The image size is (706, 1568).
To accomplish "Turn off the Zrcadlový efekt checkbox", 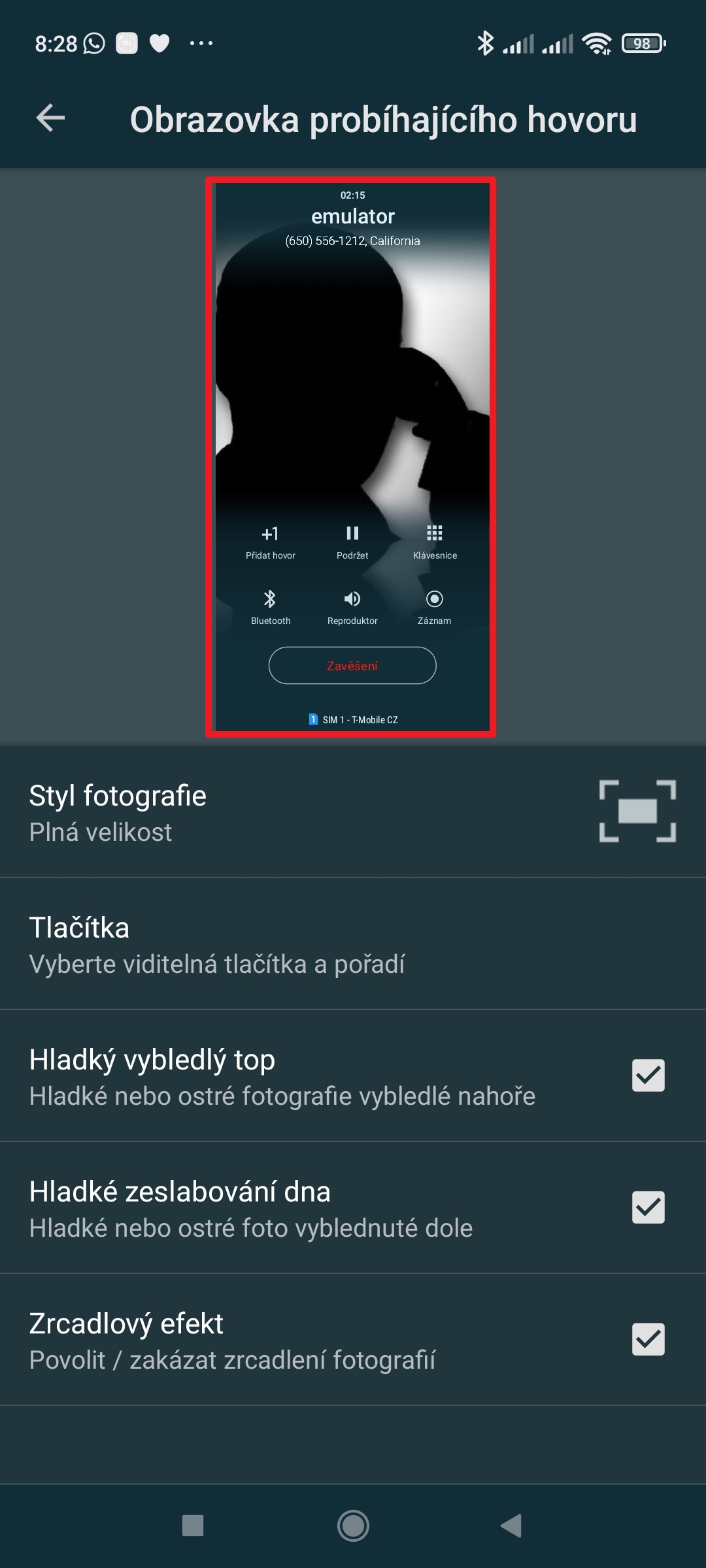I will [648, 1339].
